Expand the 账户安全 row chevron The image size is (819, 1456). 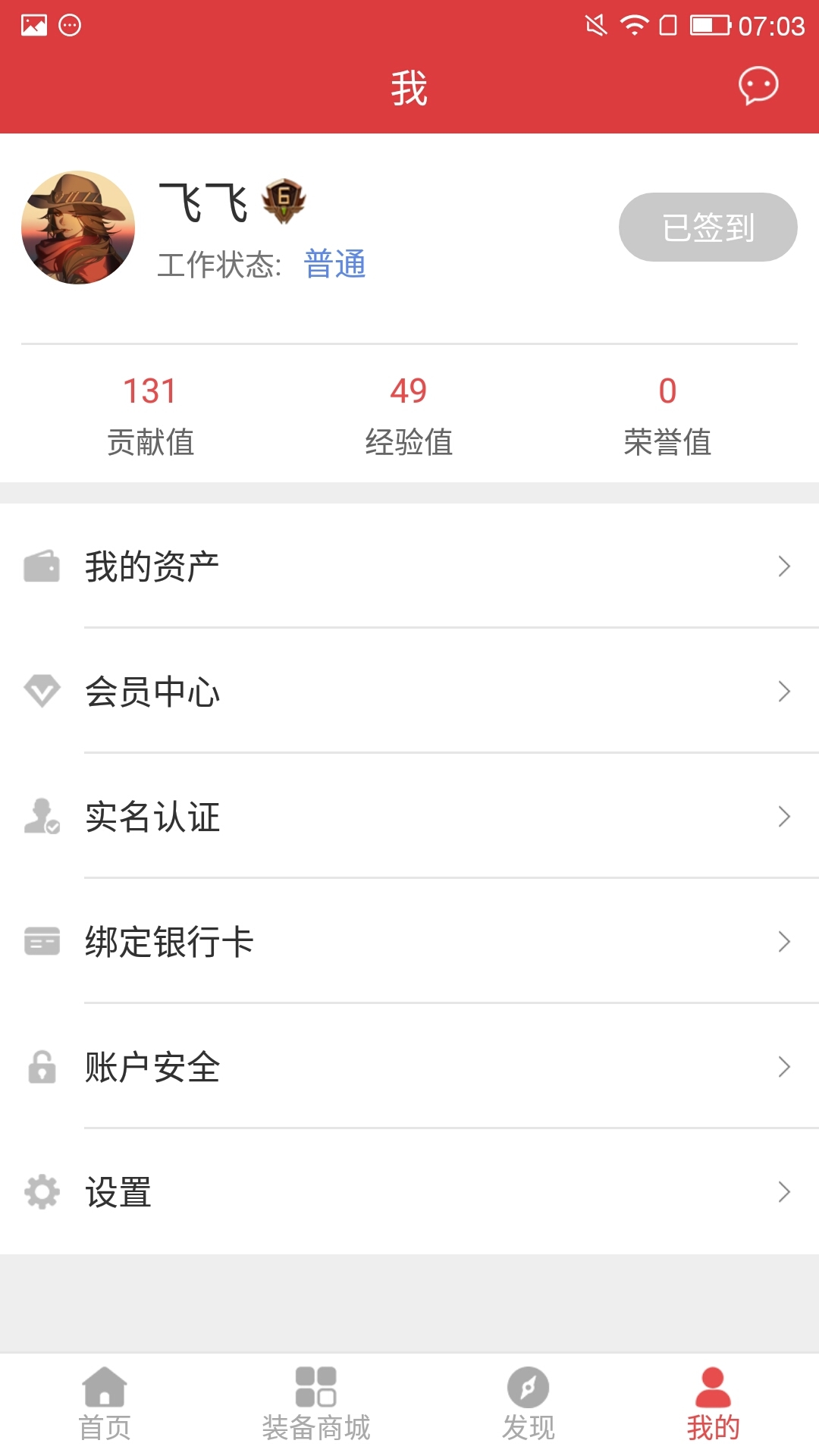pyautogui.click(x=784, y=1068)
